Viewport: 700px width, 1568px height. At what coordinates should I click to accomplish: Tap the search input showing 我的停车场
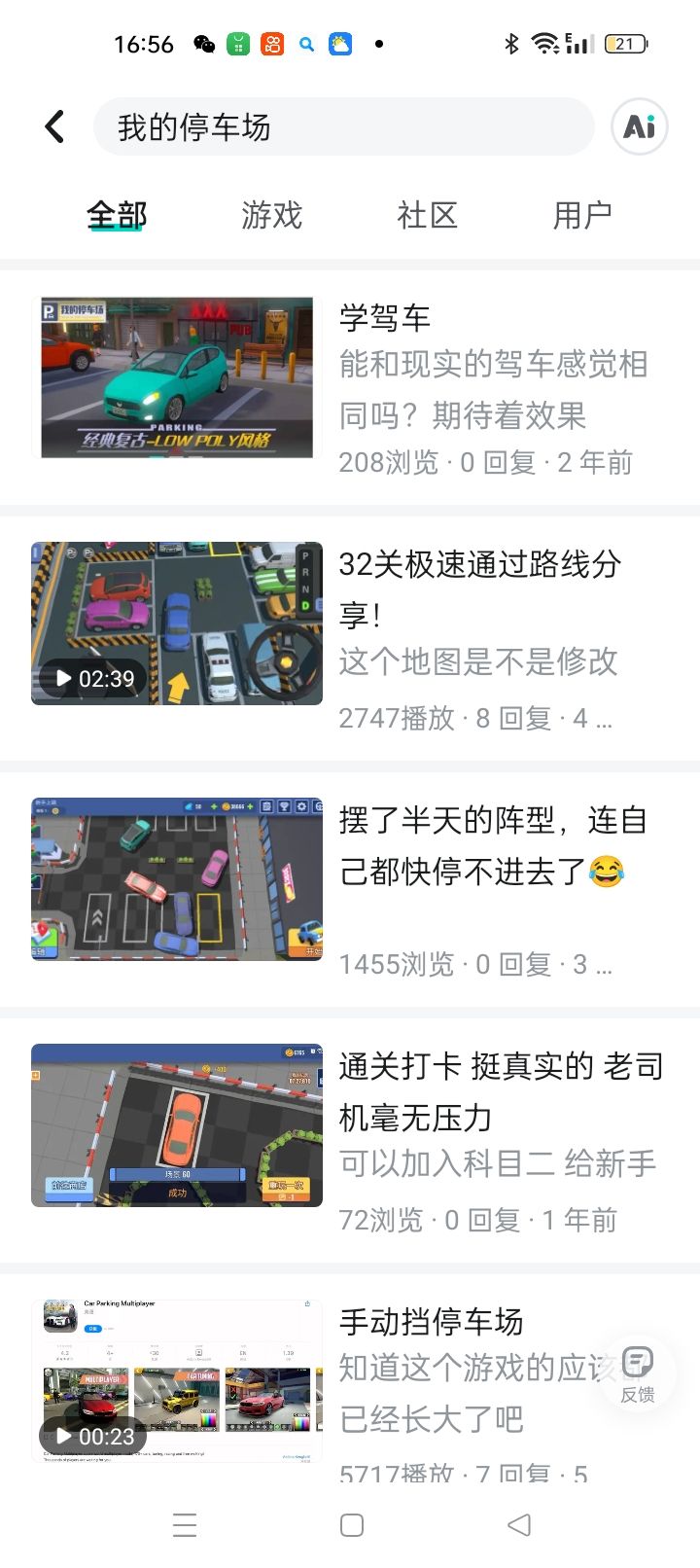coord(340,126)
